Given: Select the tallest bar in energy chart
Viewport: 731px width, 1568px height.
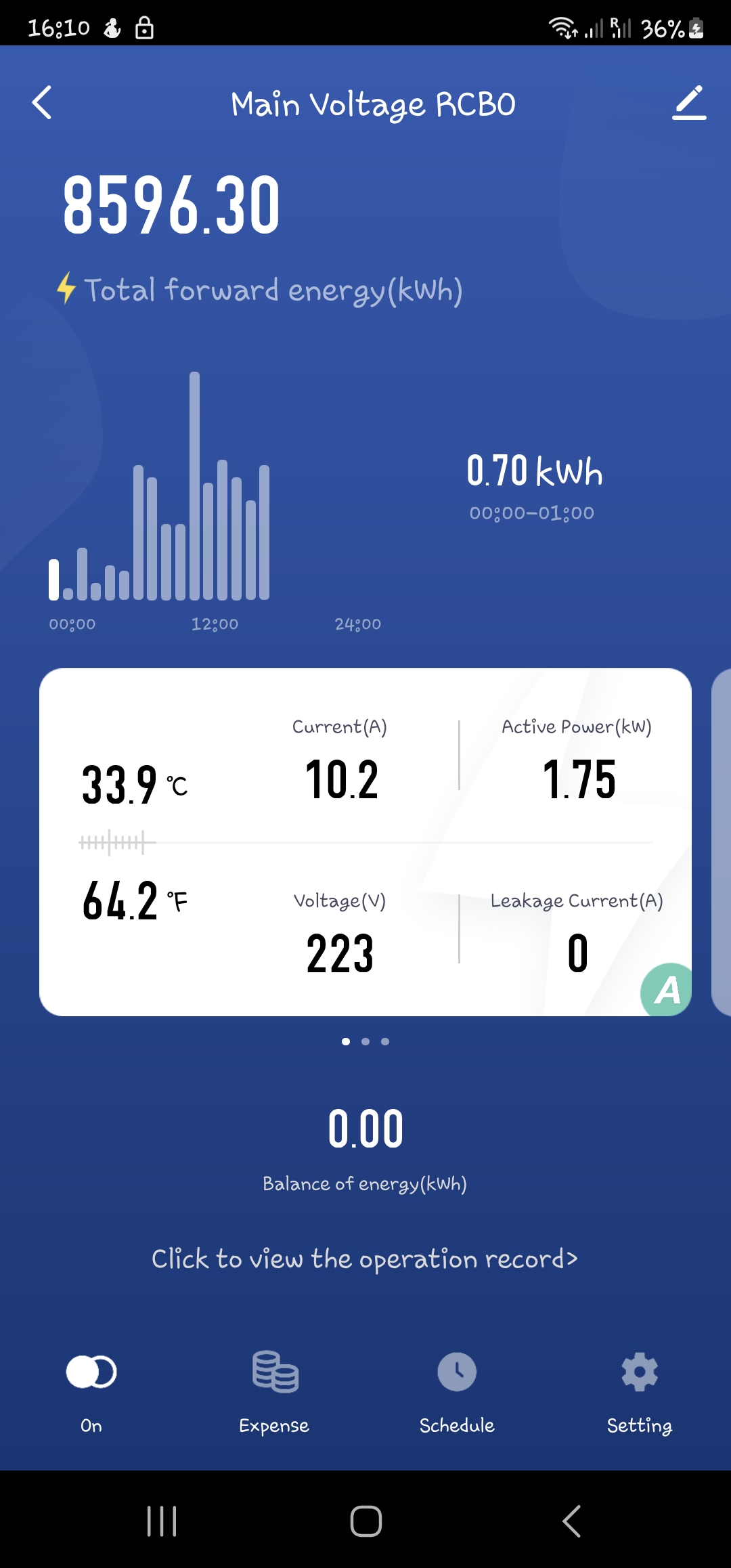Looking at the screenshot, I should [x=195, y=485].
